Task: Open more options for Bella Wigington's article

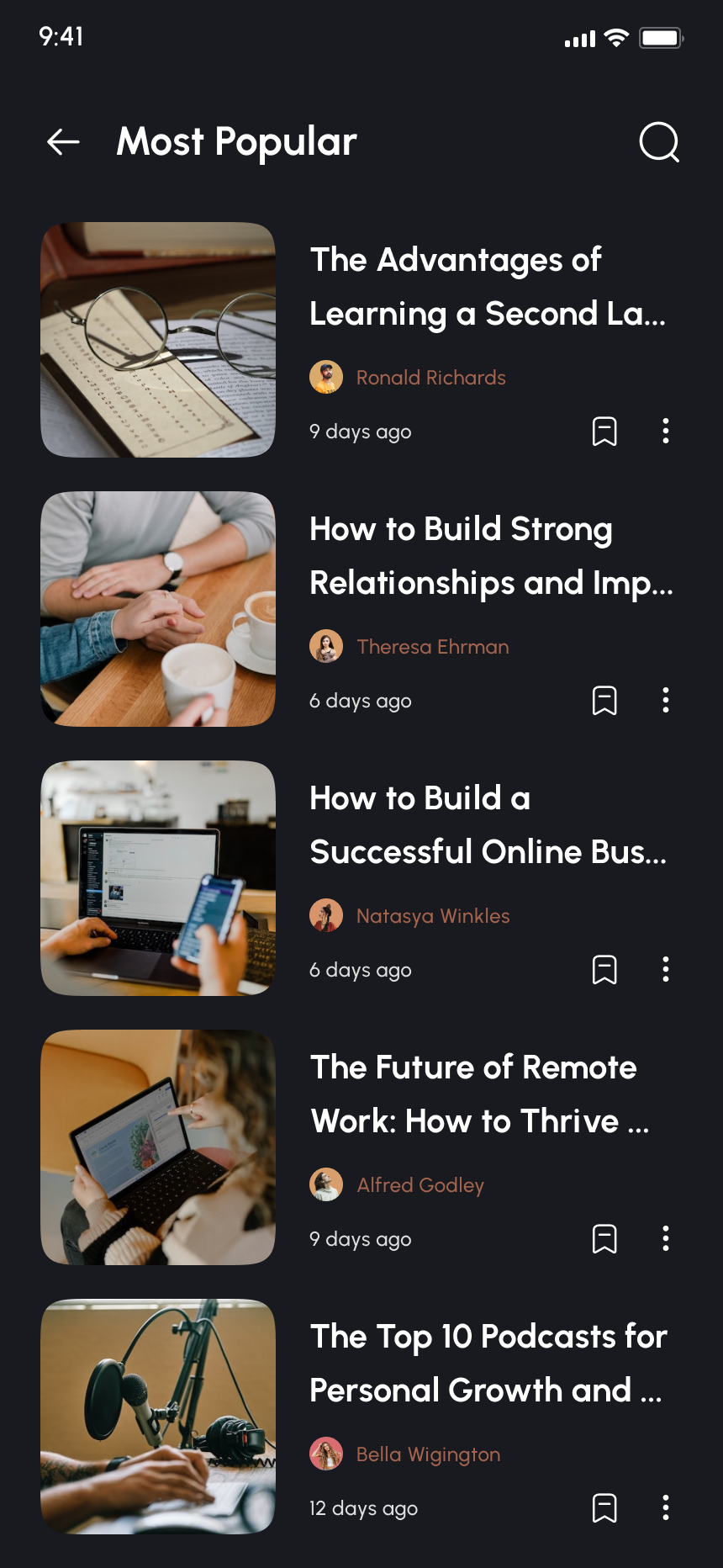Action: point(666,1508)
